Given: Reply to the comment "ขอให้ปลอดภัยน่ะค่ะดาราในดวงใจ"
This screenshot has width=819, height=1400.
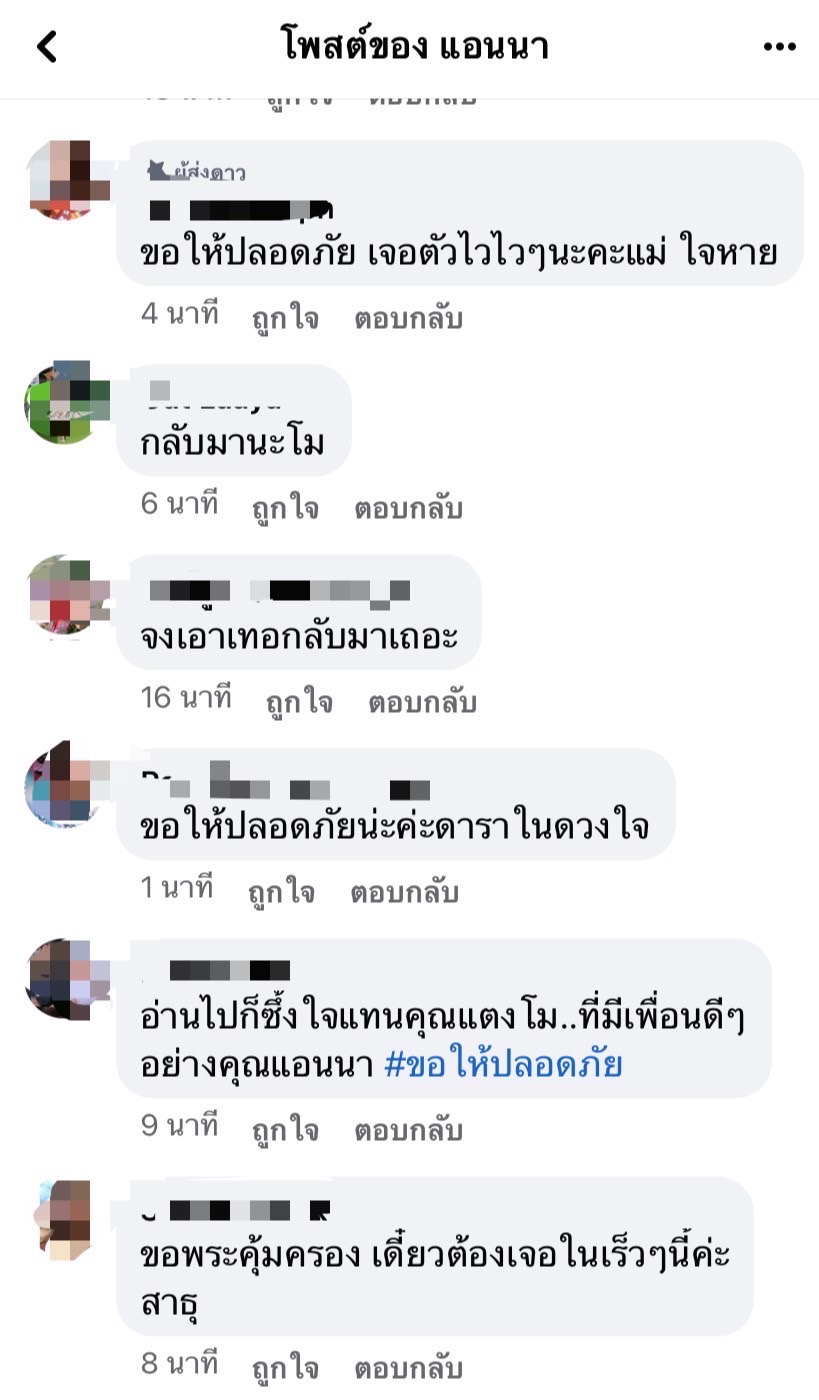Looking at the screenshot, I should pos(404,891).
